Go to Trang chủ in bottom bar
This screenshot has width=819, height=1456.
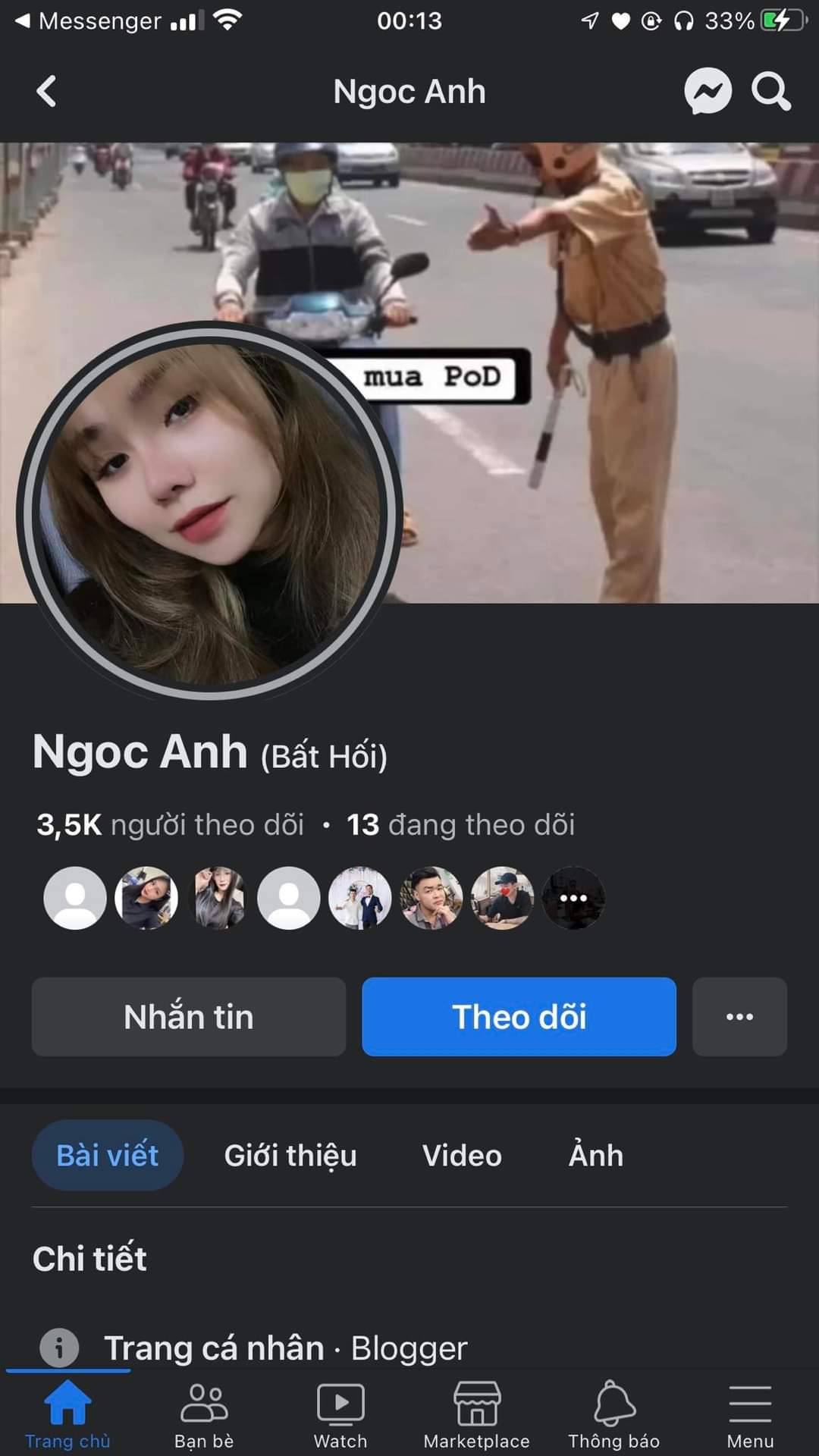[x=68, y=1414]
